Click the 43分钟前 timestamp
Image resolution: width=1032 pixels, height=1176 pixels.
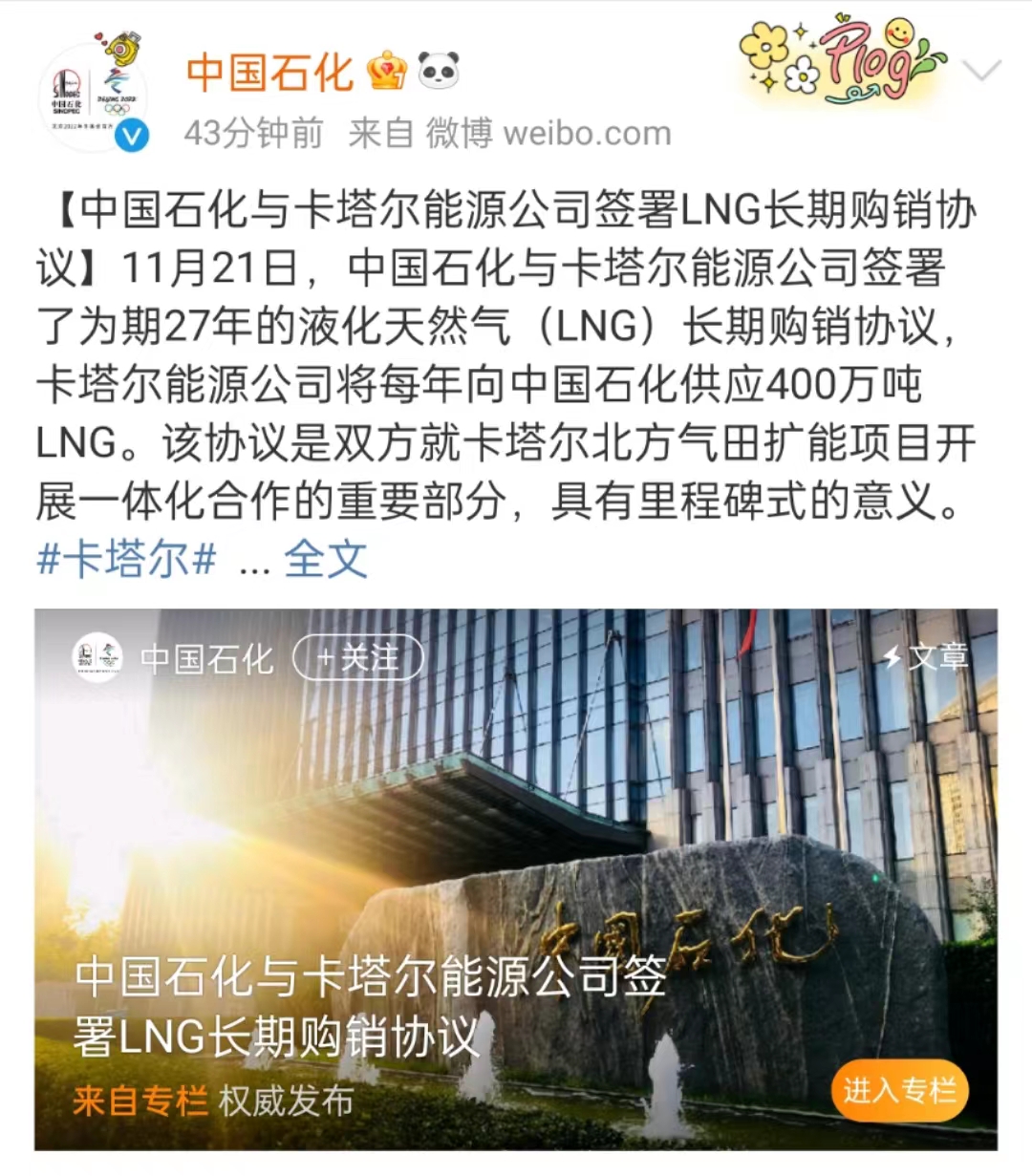pos(251,134)
